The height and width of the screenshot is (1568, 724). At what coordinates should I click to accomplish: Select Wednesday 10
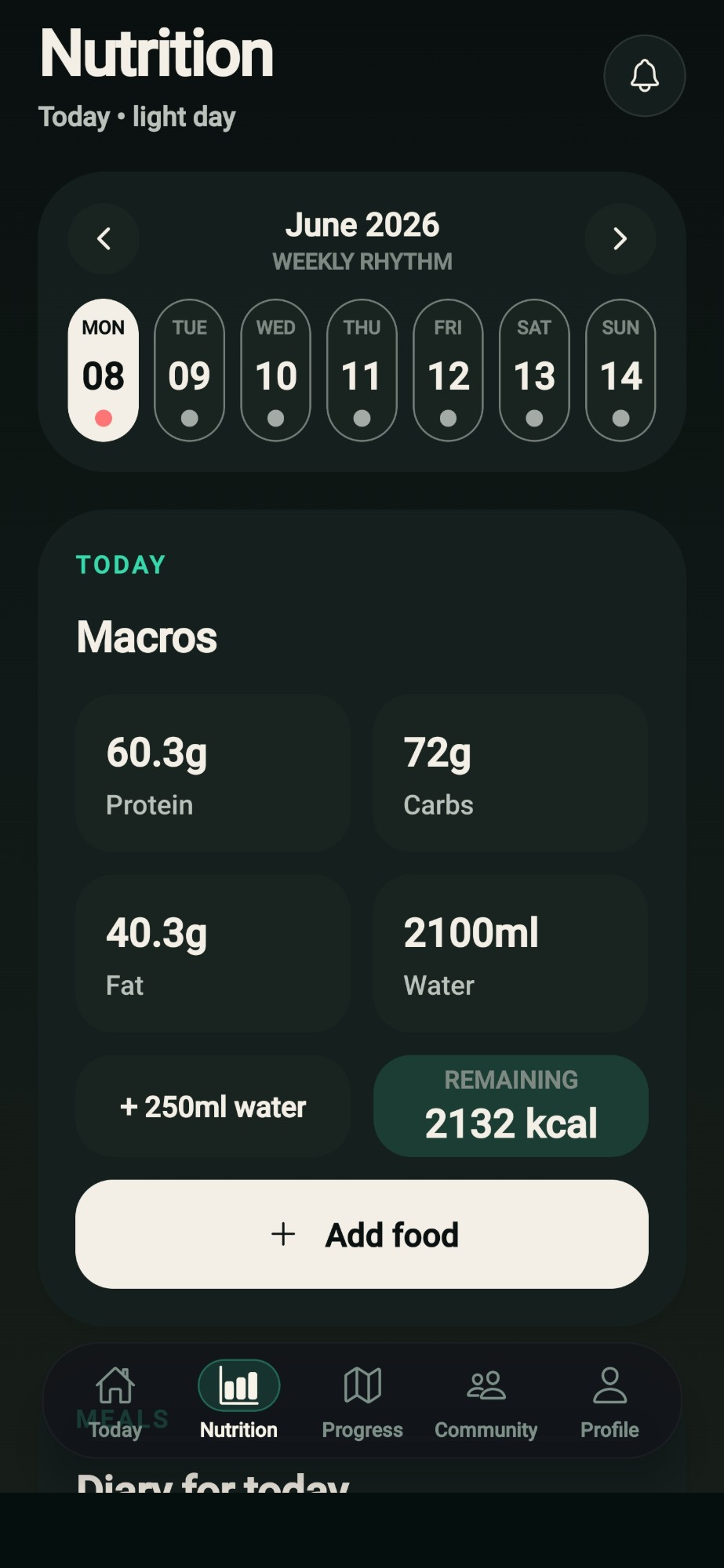tap(276, 370)
